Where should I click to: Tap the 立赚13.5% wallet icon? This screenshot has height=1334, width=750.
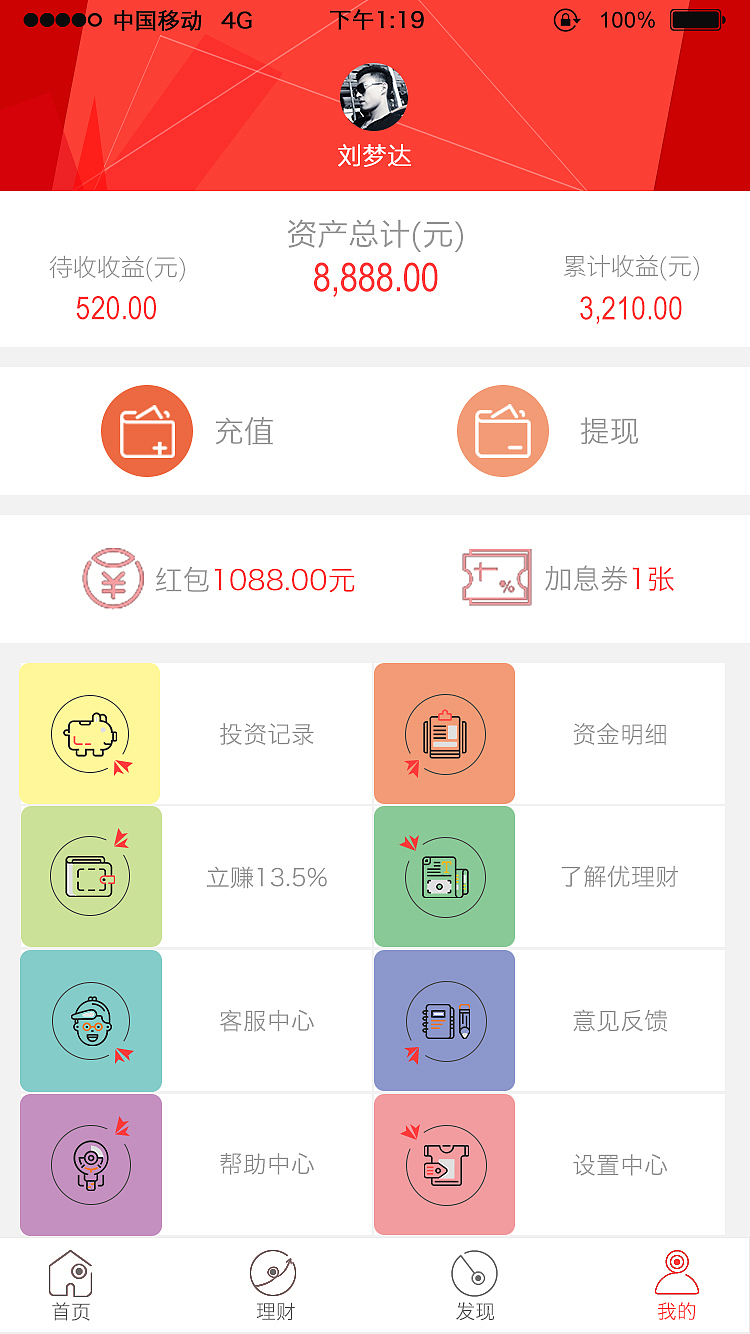pyautogui.click(x=90, y=877)
